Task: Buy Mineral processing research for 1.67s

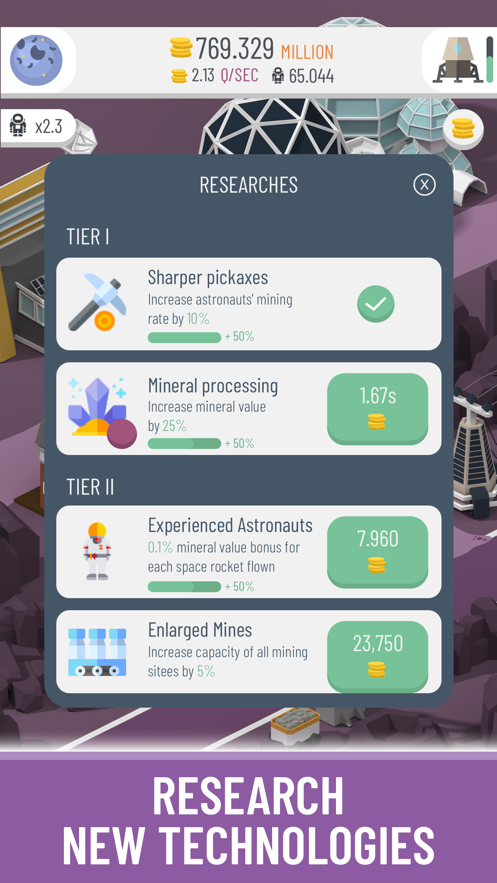Action: point(378,408)
